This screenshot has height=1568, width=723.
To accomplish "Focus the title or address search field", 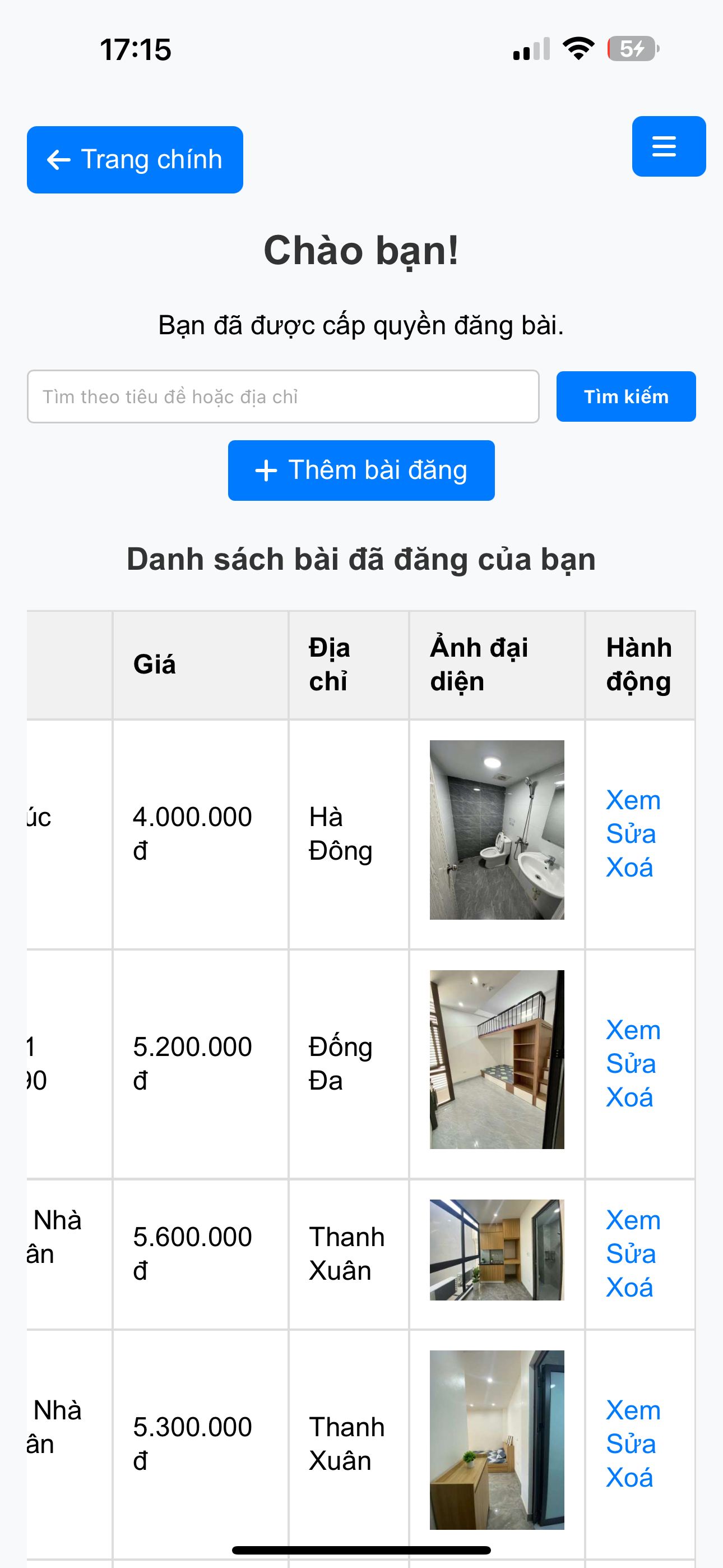I will coord(283,397).
